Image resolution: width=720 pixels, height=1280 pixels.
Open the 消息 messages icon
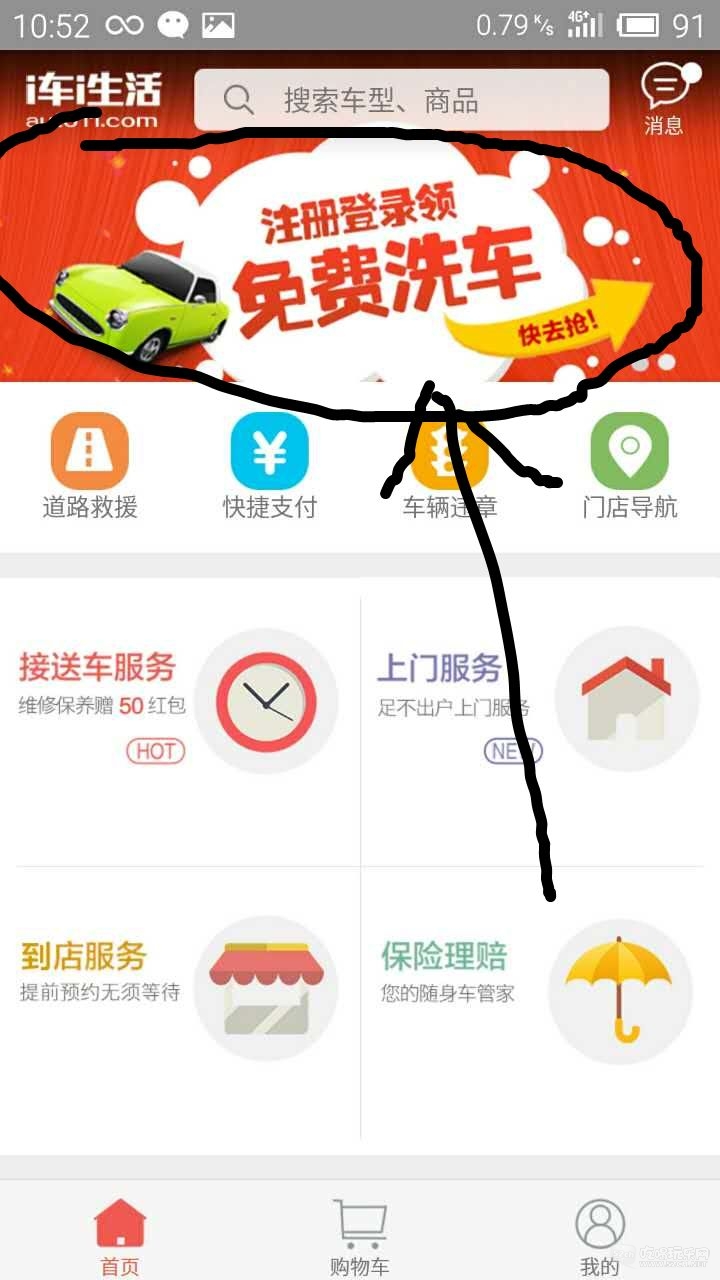tap(663, 99)
